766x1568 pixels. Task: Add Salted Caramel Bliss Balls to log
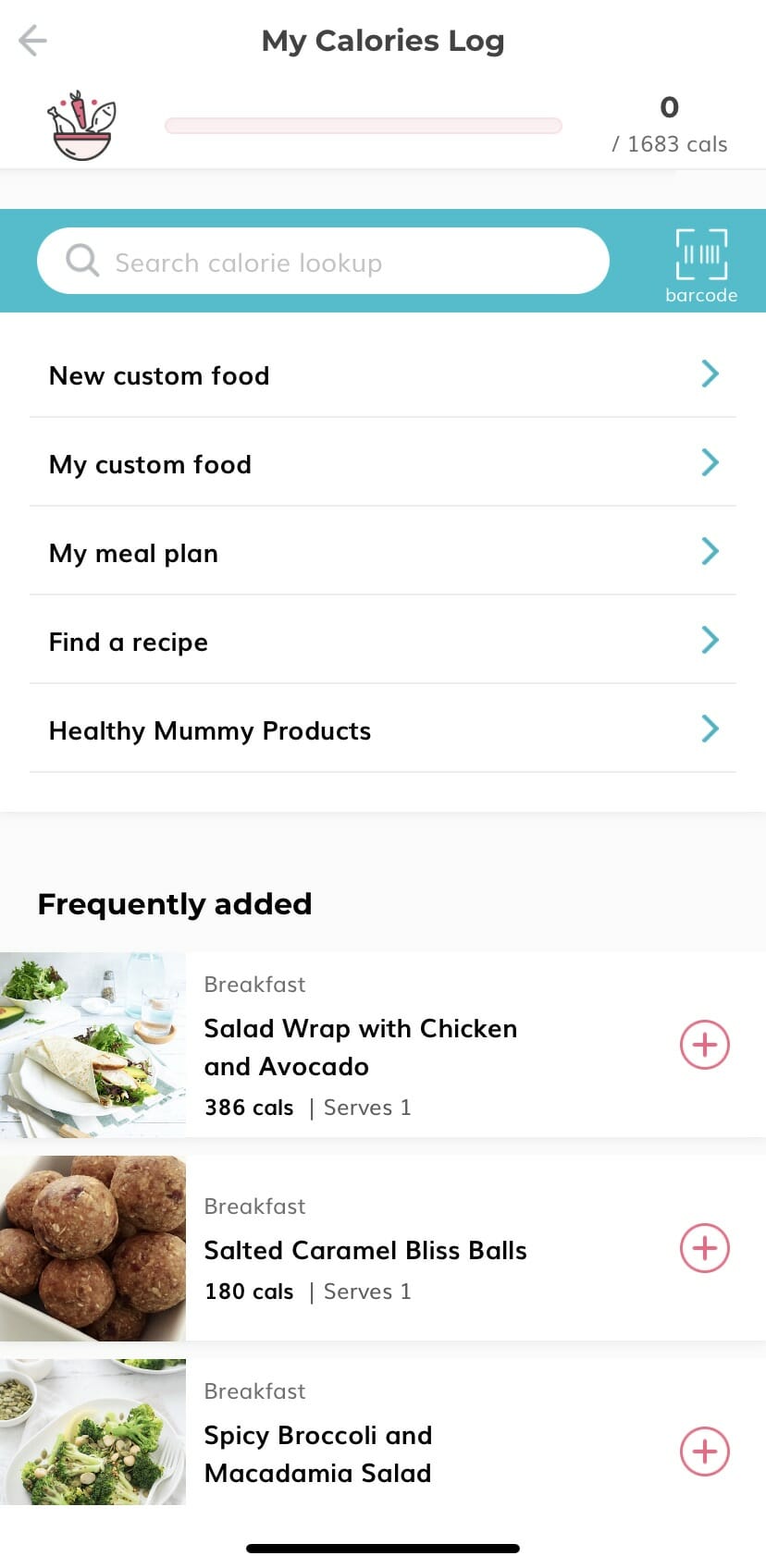click(705, 1248)
